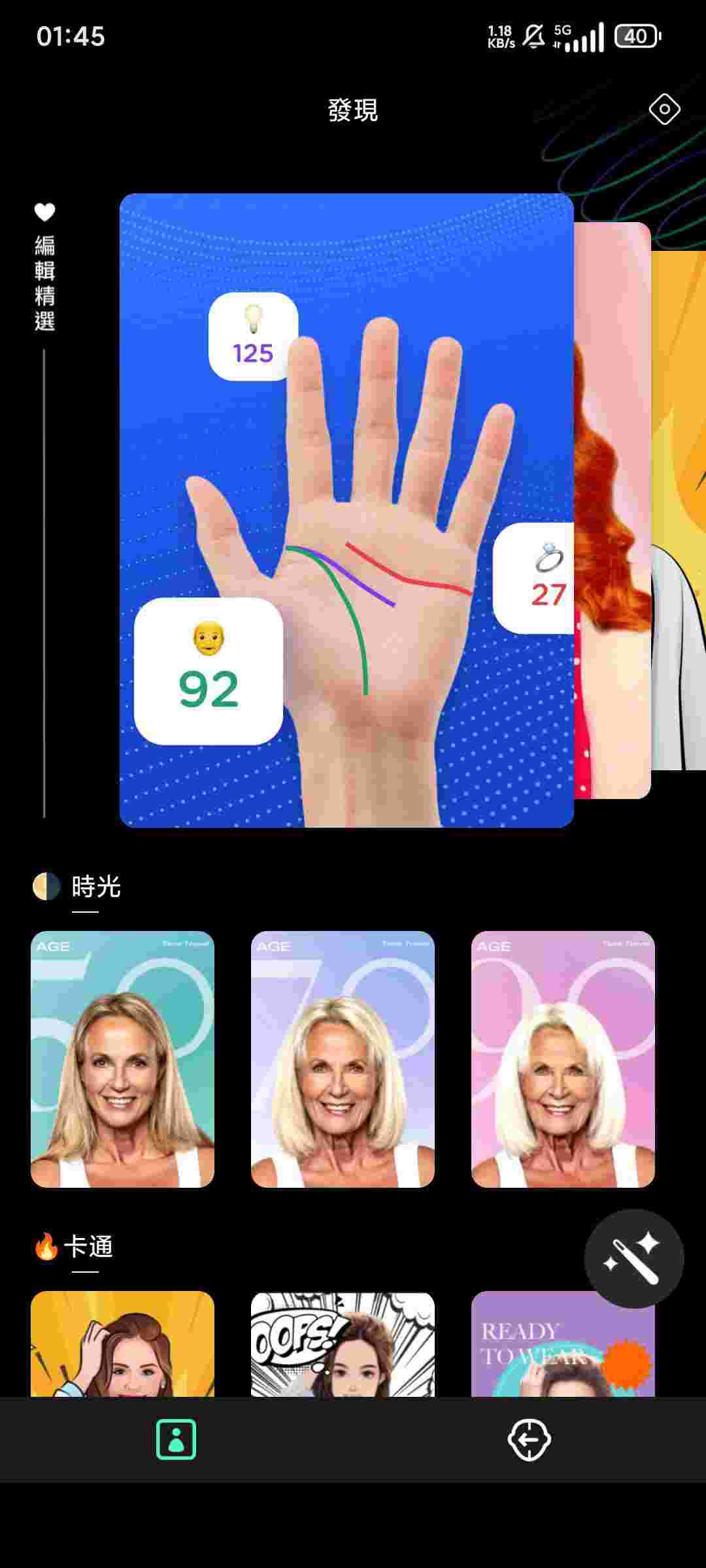Open the red-haired woman featured card
The image size is (706, 1568).
[612, 510]
